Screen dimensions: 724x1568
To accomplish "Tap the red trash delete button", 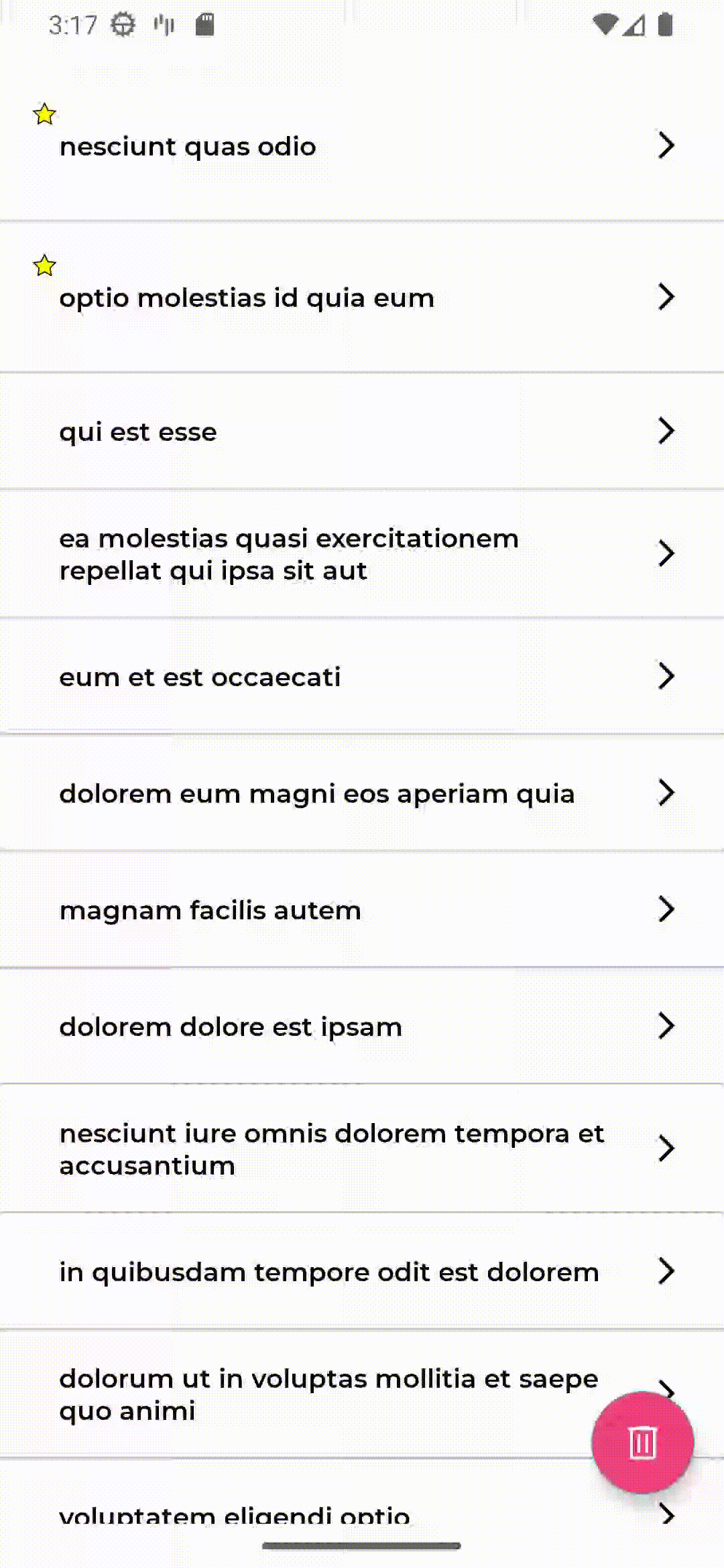I will pyautogui.click(x=642, y=1442).
